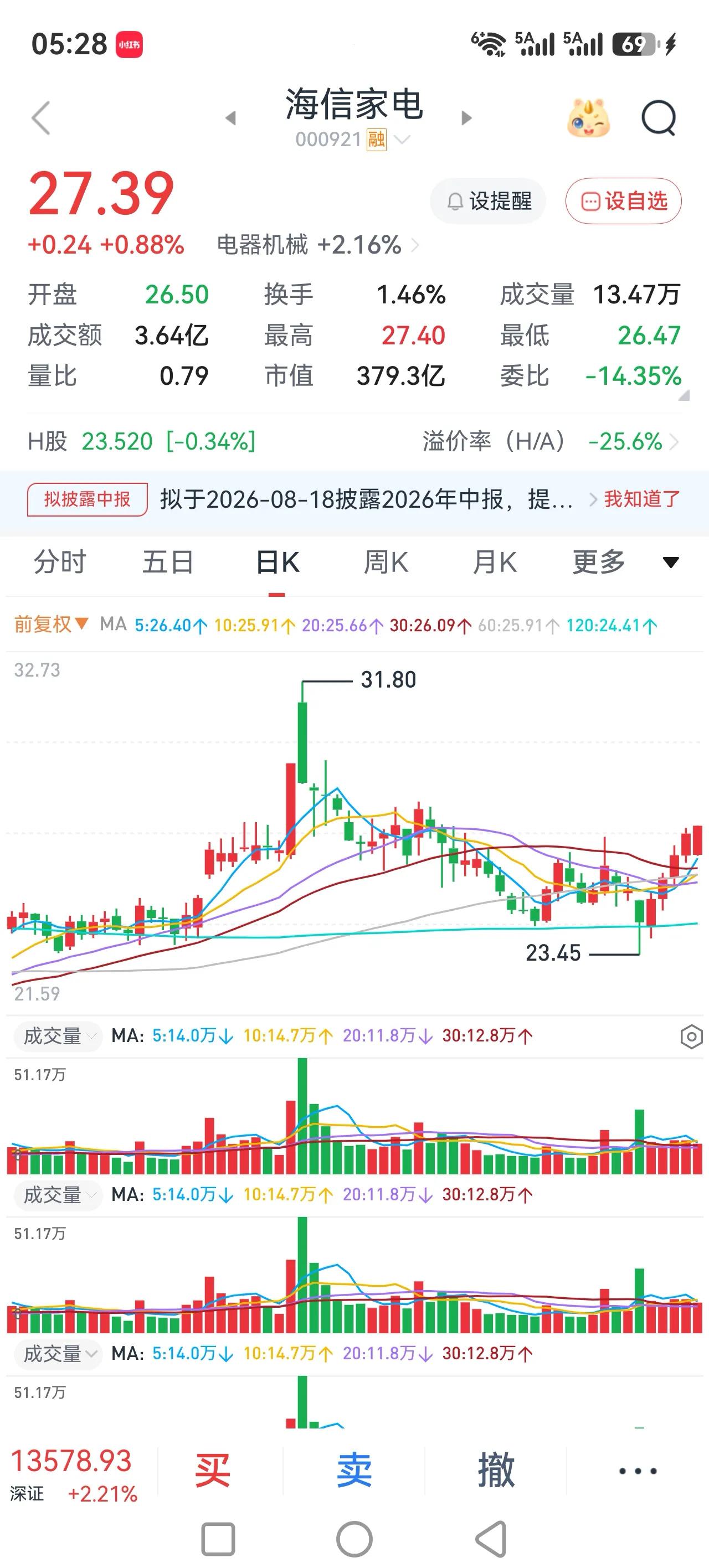Open the mascot assistant icon
The height and width of the screenshot is (1568, 709).
[x=588, y=117]
